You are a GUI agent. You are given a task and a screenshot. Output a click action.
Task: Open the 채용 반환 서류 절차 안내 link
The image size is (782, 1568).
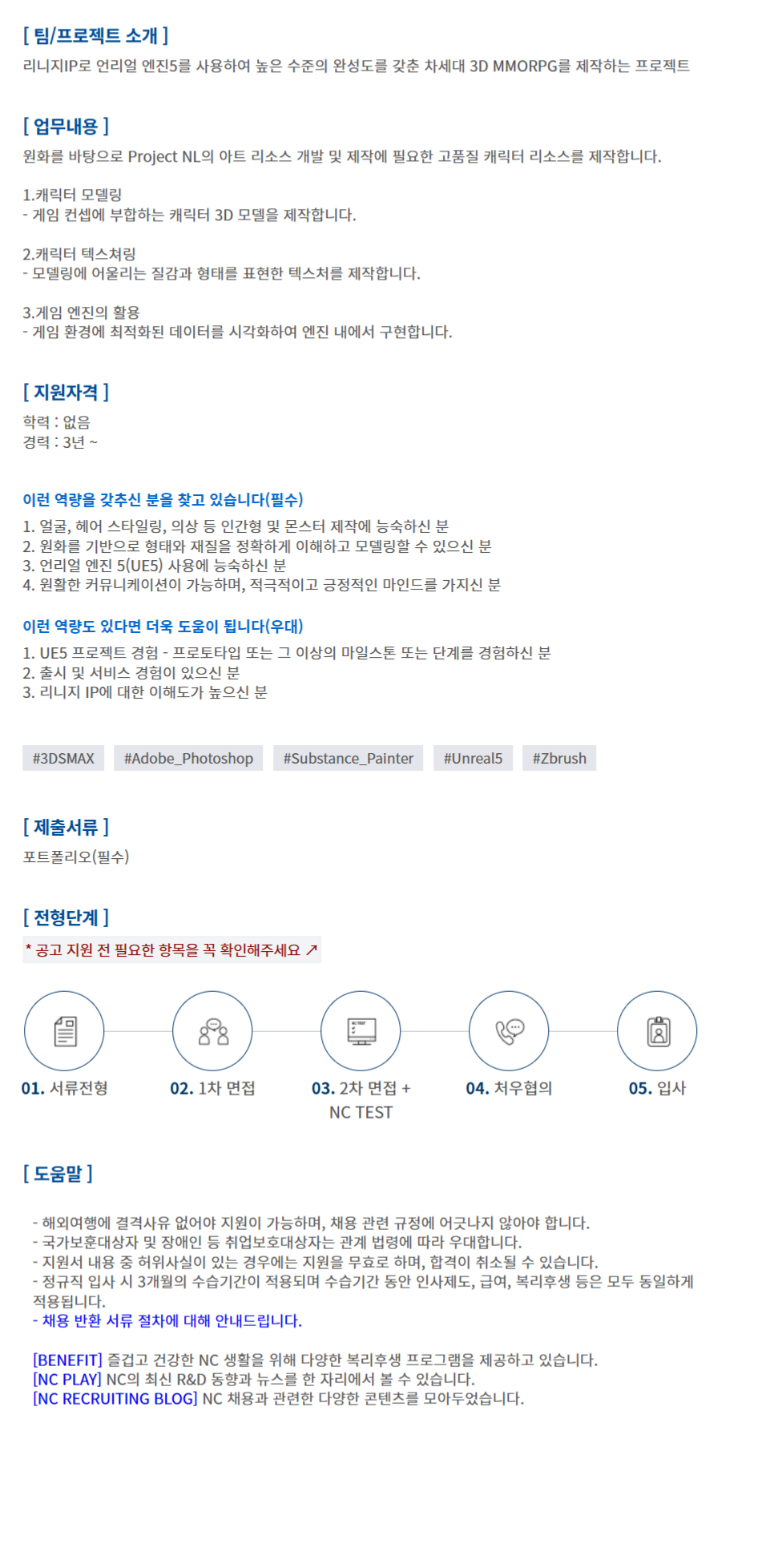[167, 1320]
